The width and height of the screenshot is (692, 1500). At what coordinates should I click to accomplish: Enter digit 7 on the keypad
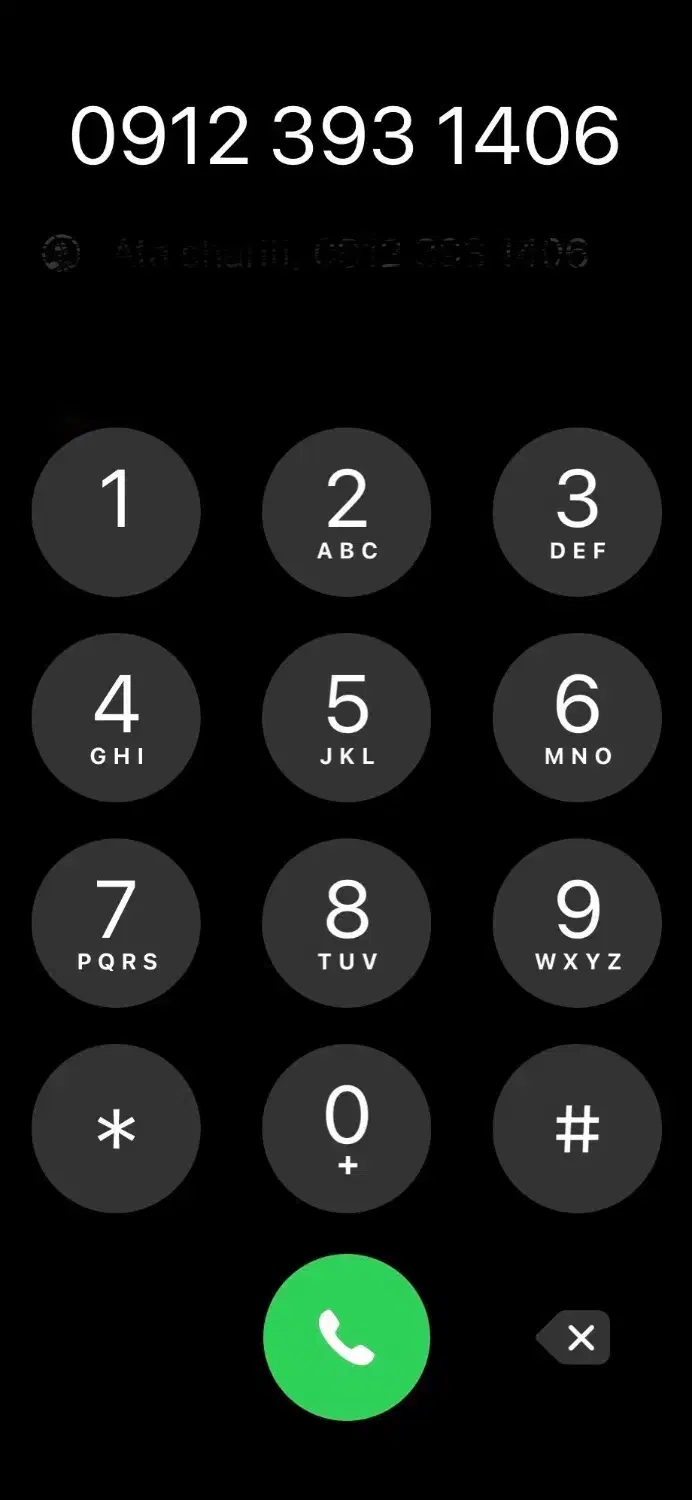point(116,922)
